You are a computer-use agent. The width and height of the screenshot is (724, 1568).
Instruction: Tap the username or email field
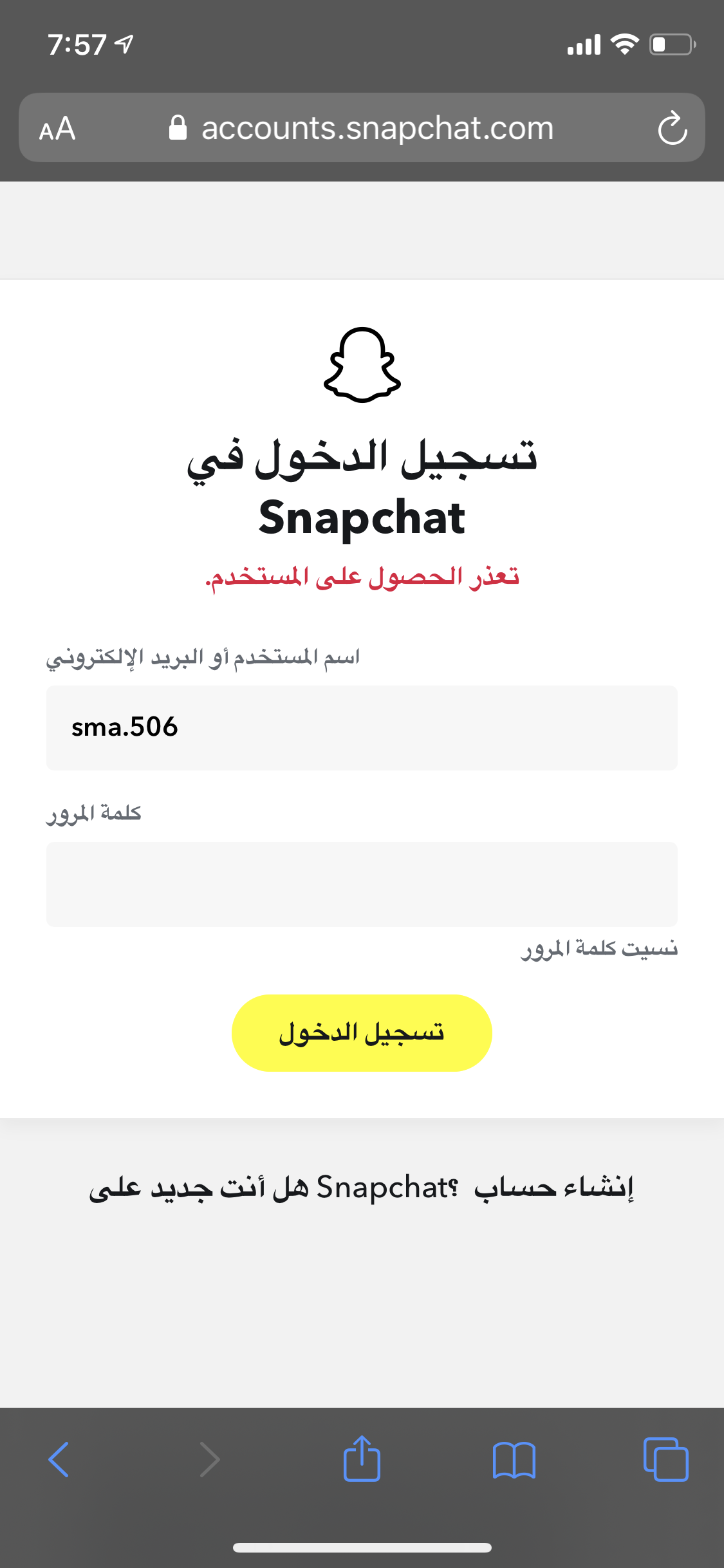362,727
